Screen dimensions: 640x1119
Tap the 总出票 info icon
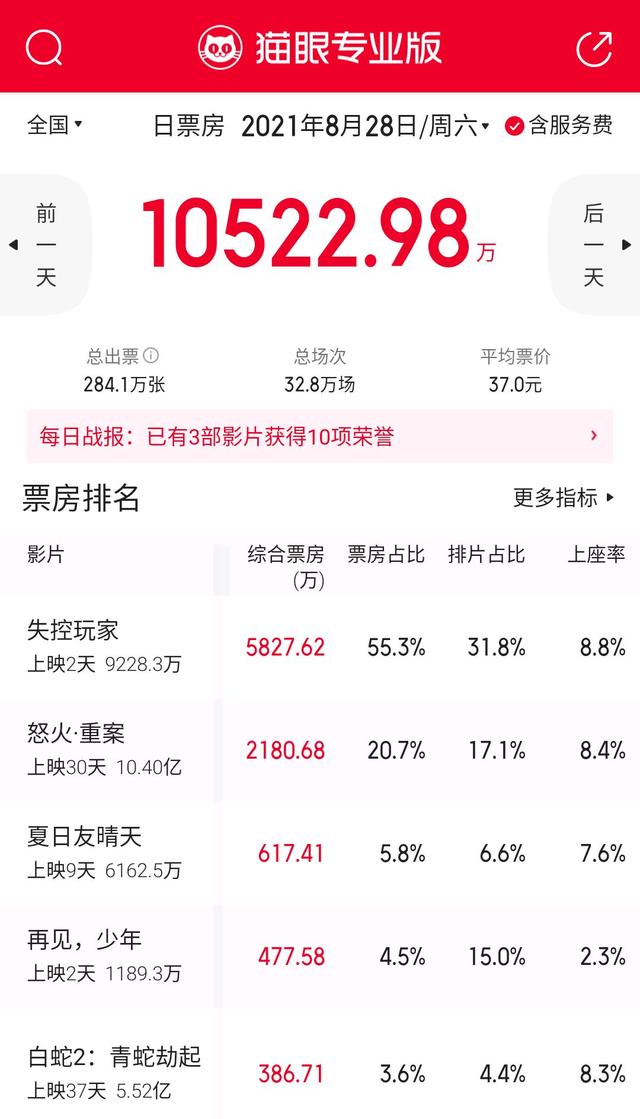[151, 356]
